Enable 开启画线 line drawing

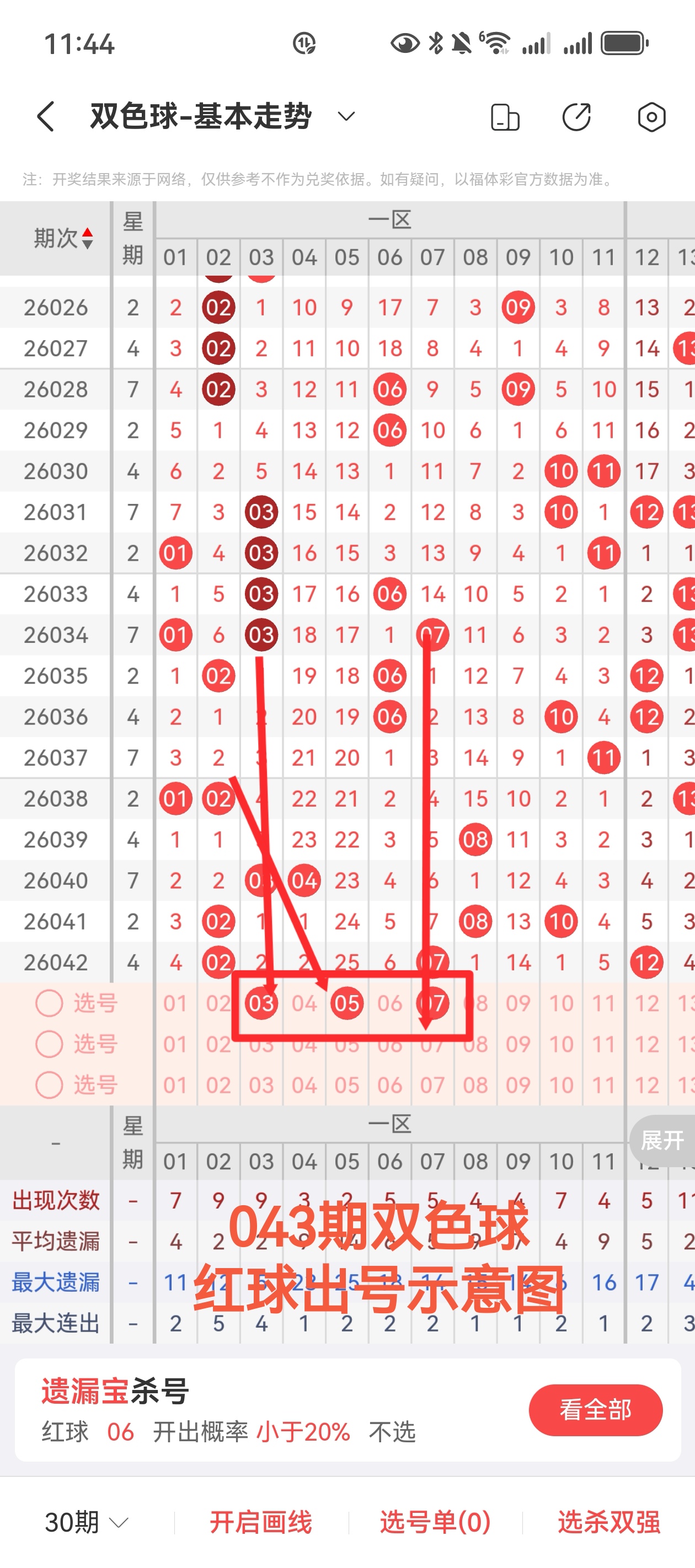pos(261,1522)
